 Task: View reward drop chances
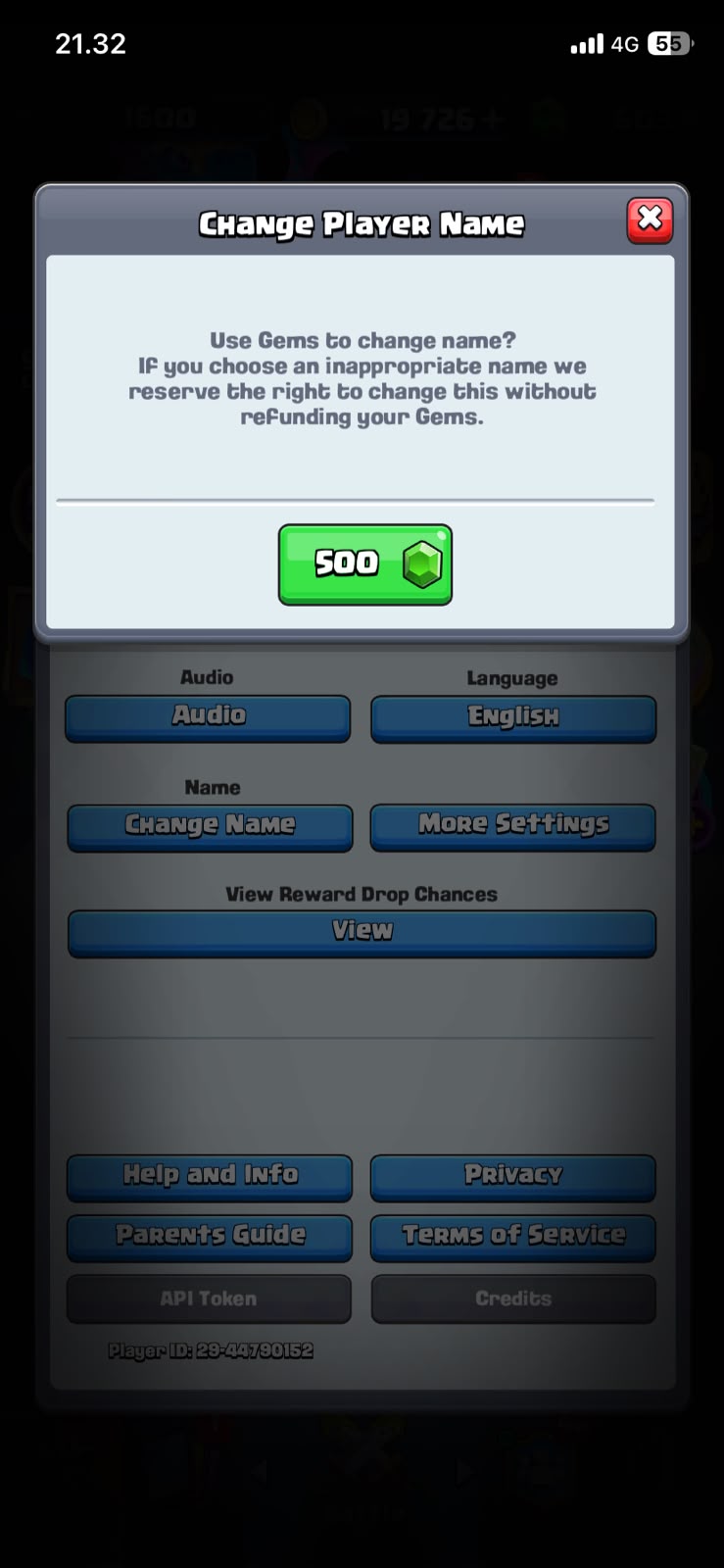362,933
